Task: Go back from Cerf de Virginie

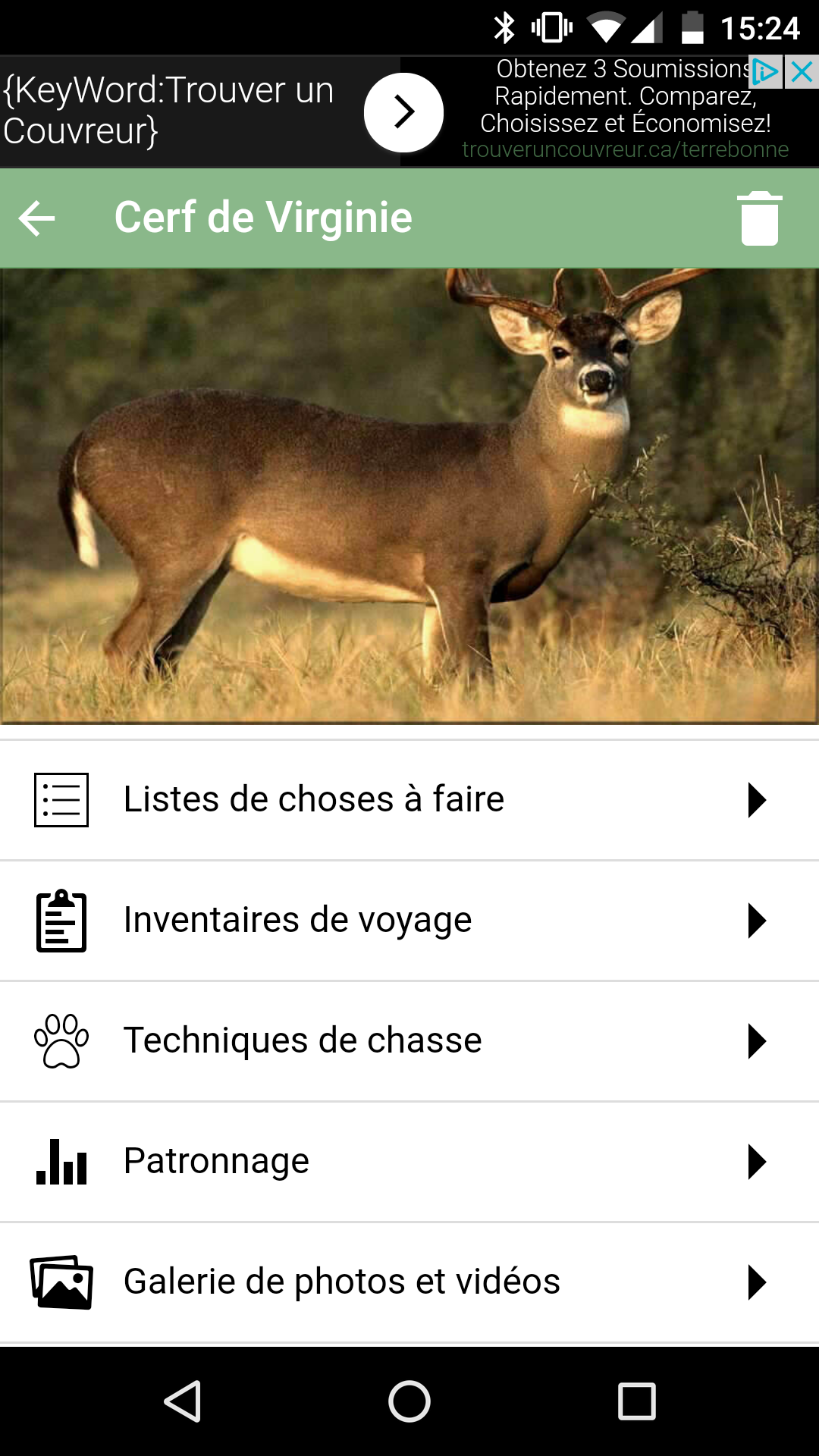Action: click(37, 218)
